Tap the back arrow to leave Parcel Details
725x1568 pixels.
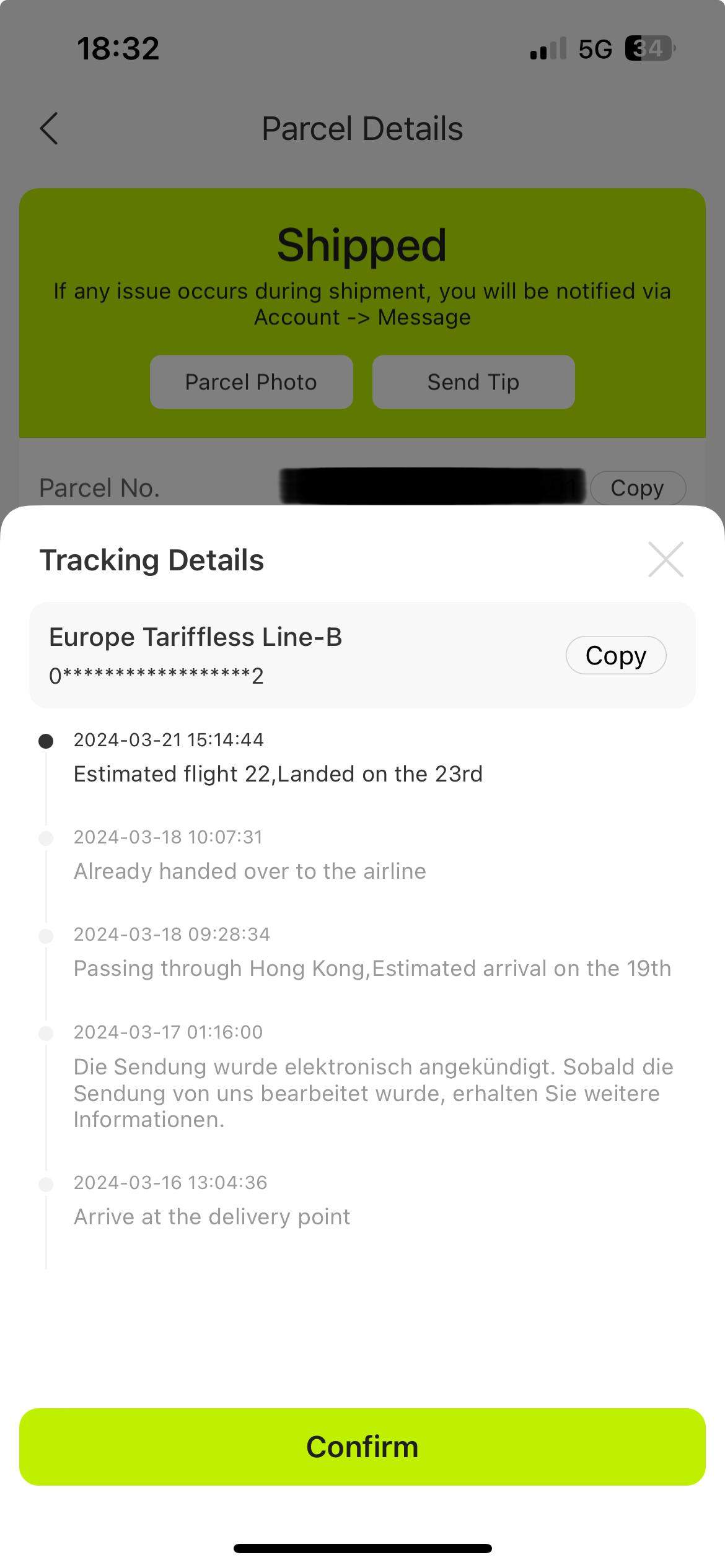[x=48, y=129]
